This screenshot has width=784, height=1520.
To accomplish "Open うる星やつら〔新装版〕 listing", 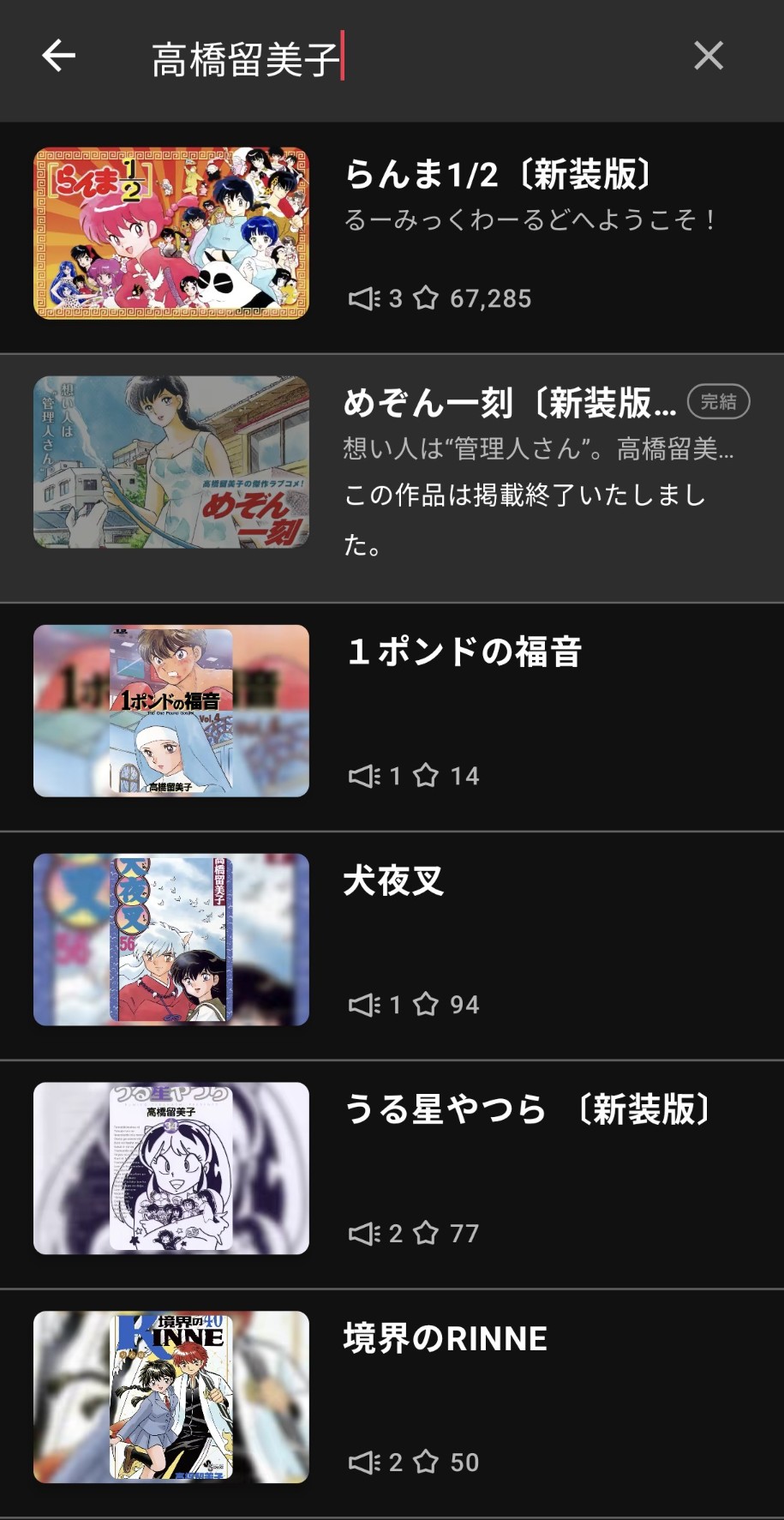I will coord(528,1109).
